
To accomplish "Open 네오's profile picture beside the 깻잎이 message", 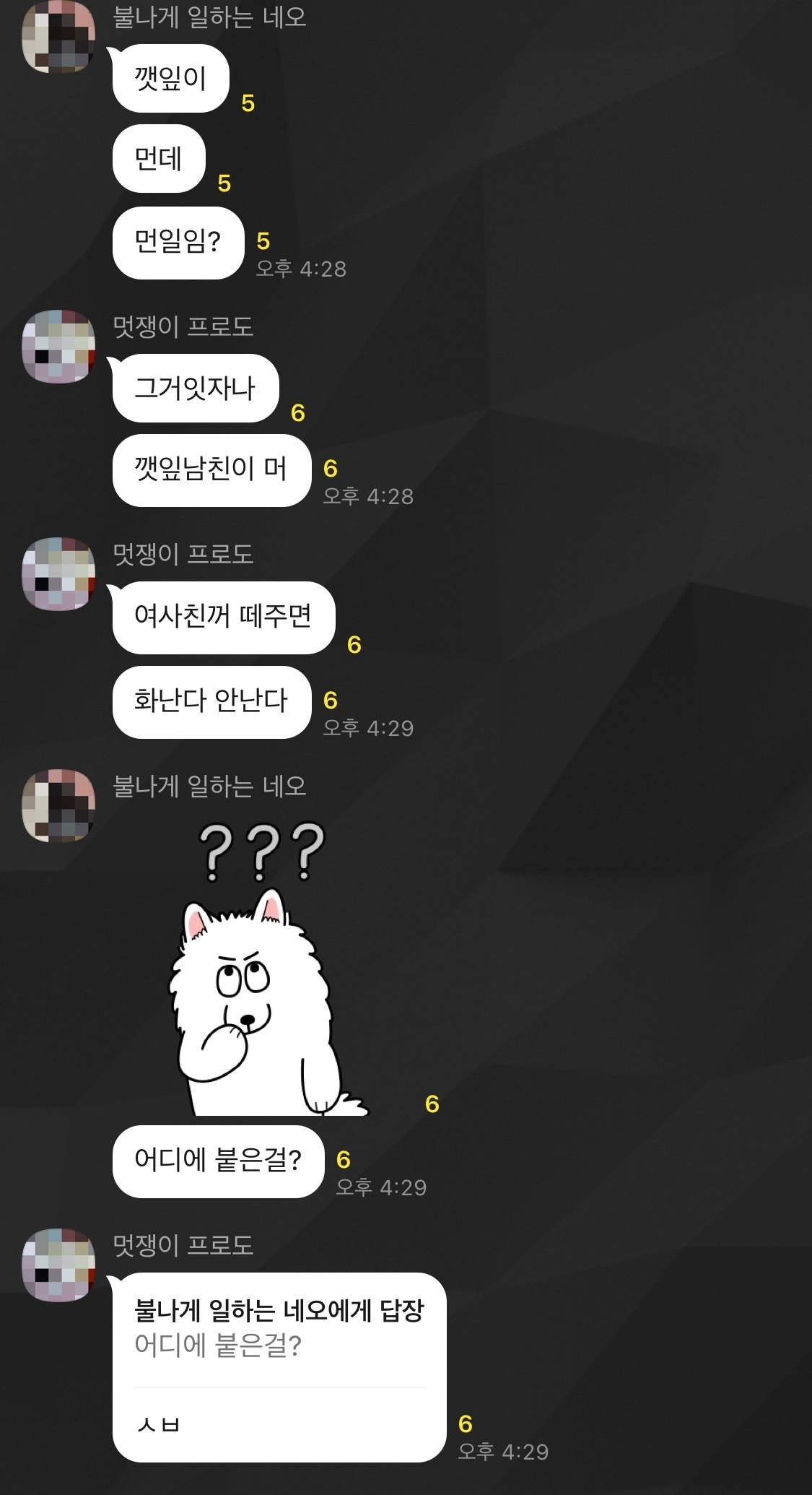I will (x=58, y=38).
